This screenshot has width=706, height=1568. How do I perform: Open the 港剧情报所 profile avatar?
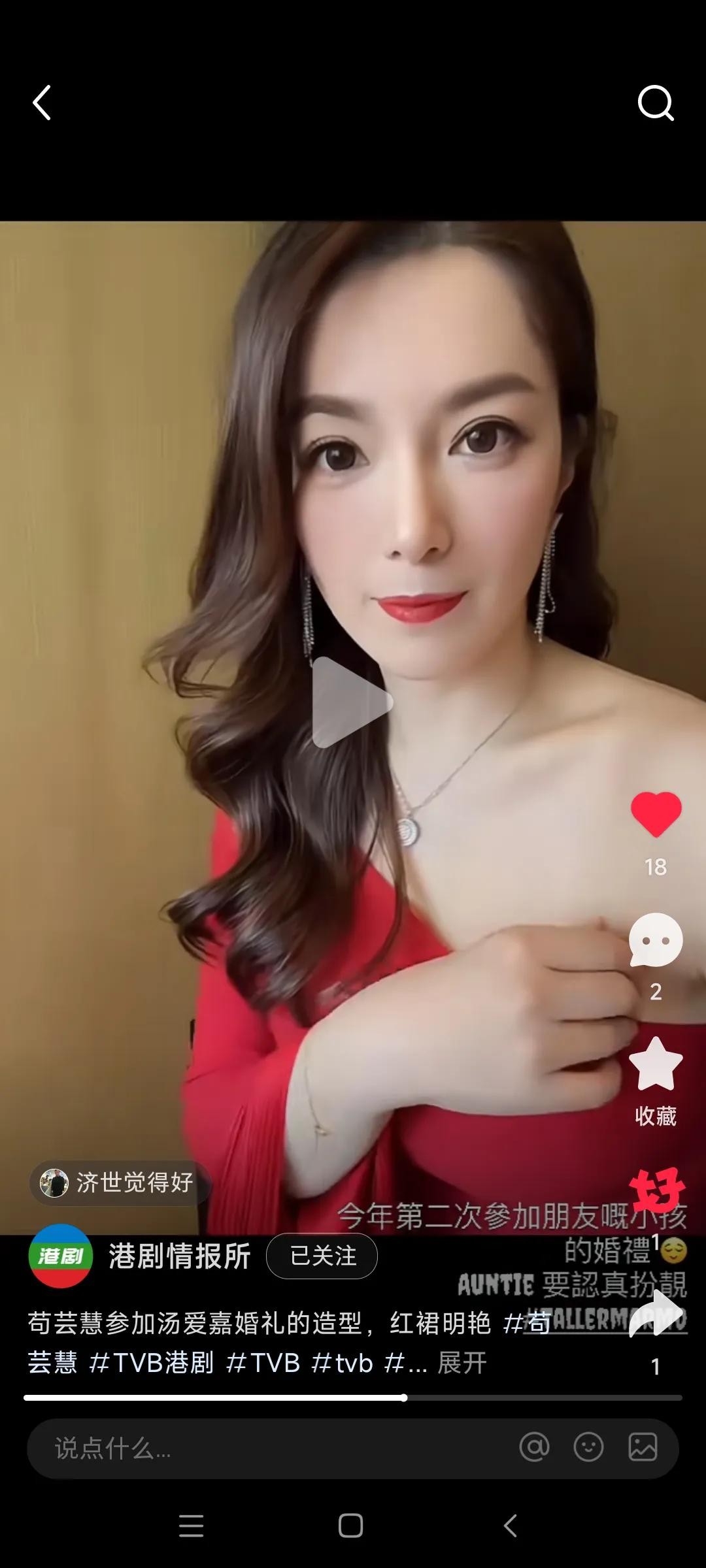(x=60, y=1256)
